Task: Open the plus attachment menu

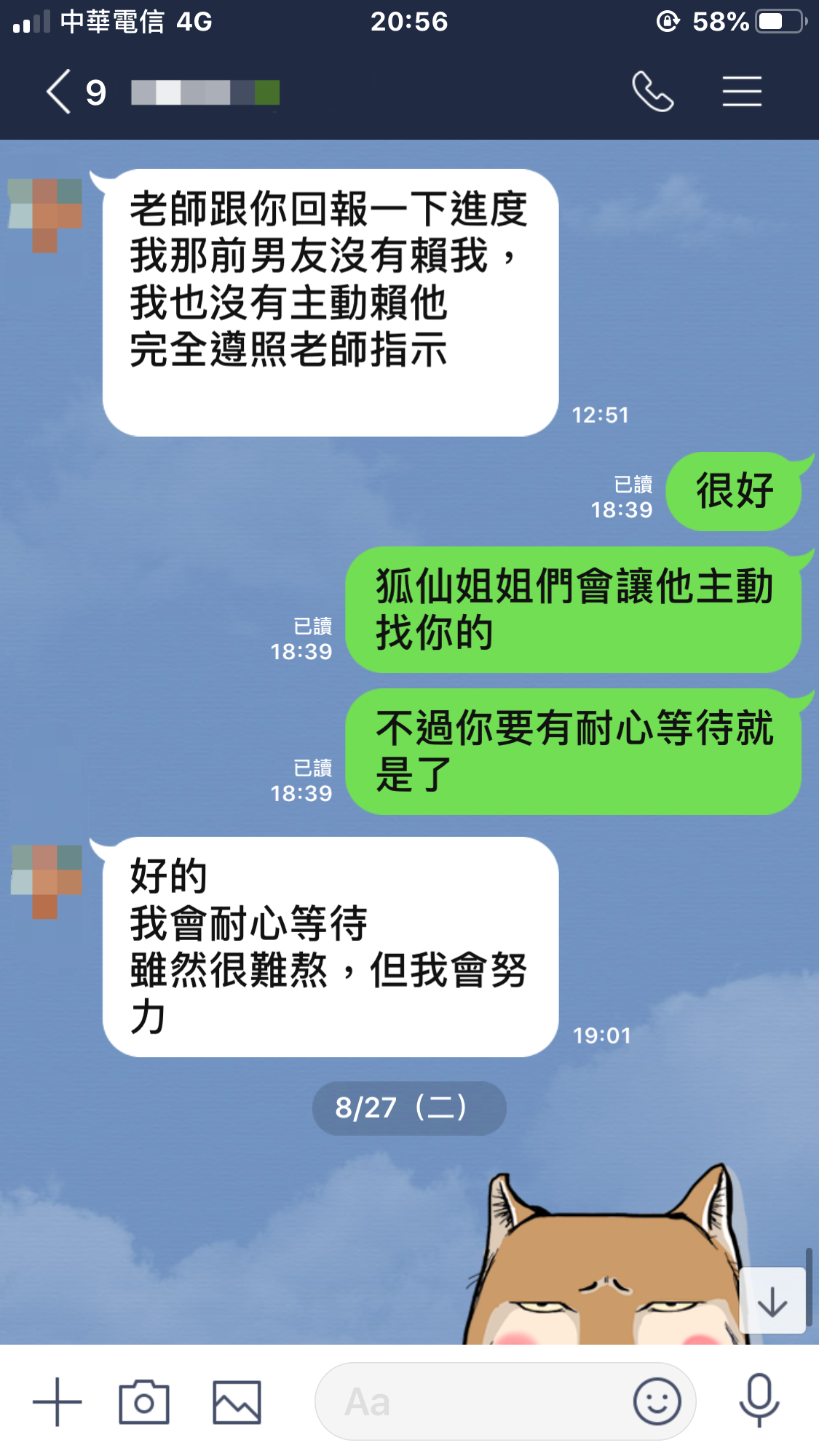Action: point(58,1401)
